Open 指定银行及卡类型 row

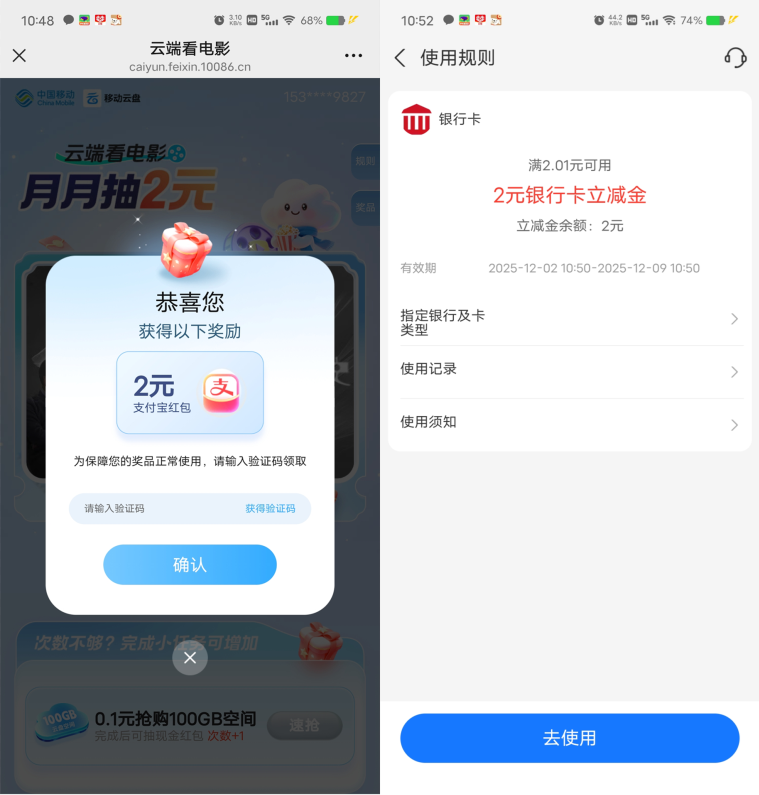click(x=570, y=319)
